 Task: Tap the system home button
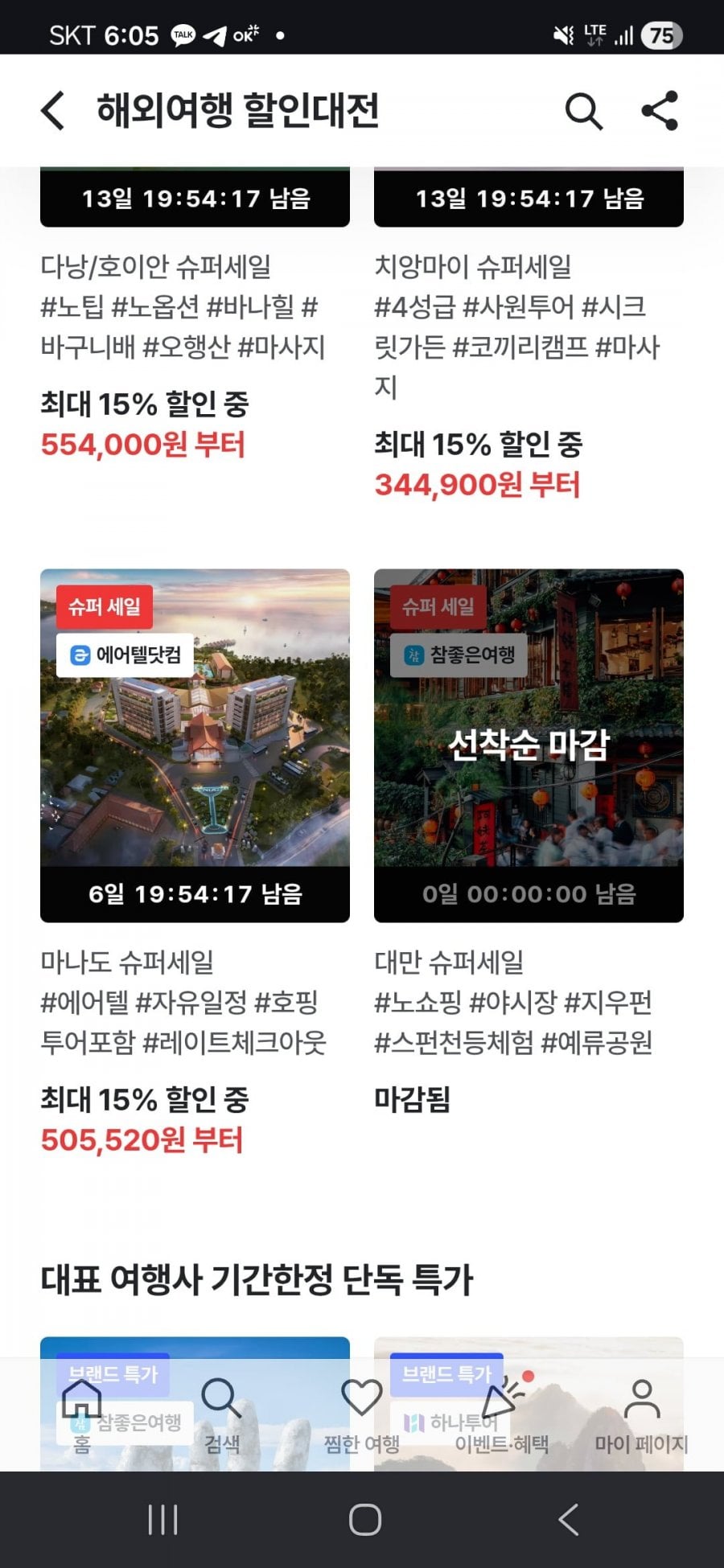pyautogui.click(x=364, y=1520)
